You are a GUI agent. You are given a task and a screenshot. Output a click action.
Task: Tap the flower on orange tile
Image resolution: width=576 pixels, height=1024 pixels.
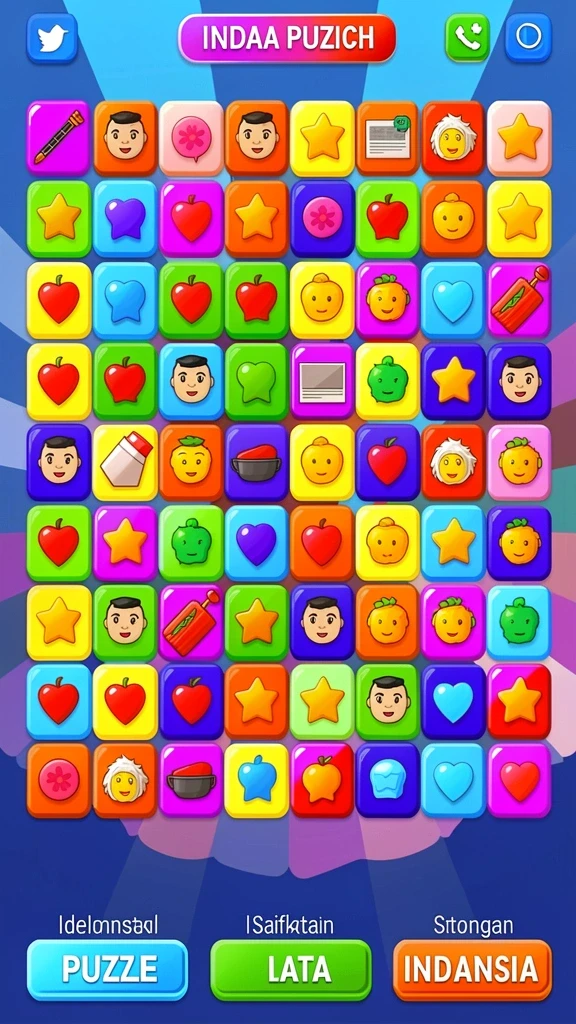click(58, 780)
